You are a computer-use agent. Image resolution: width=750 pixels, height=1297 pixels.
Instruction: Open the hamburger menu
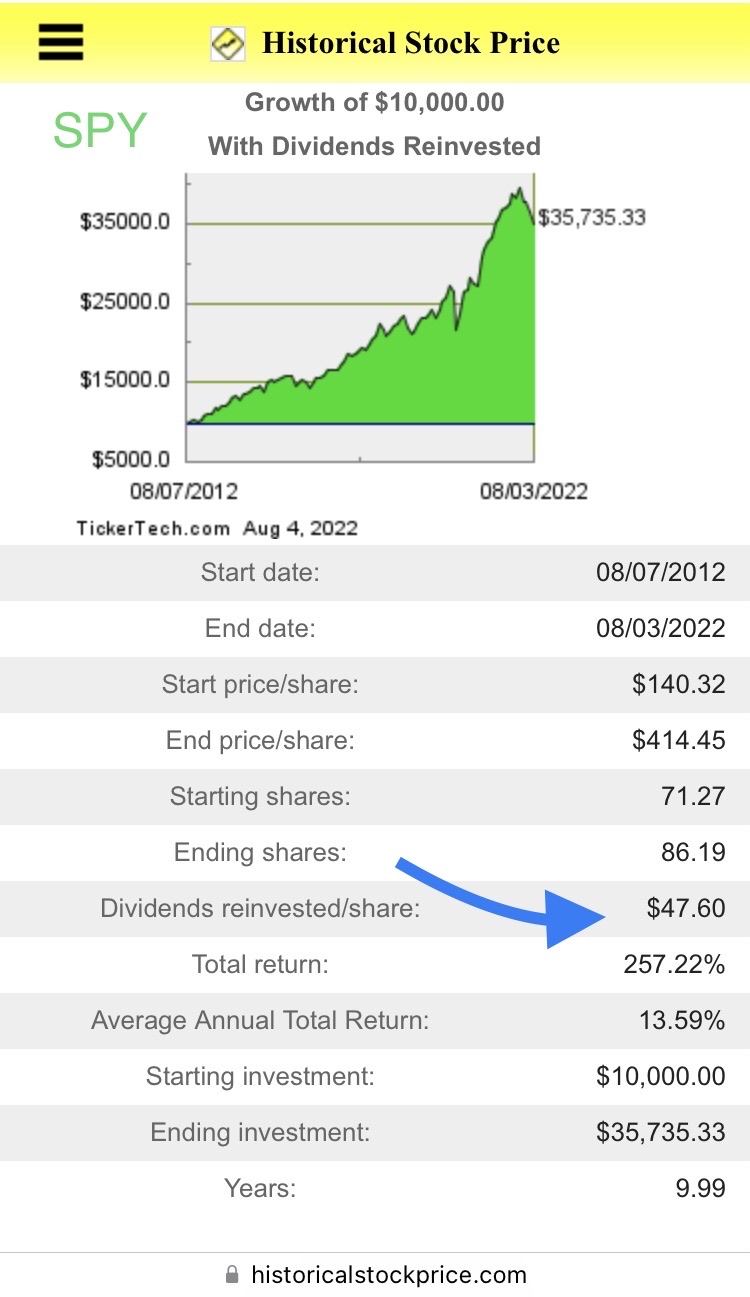click(x=60, y=41)
